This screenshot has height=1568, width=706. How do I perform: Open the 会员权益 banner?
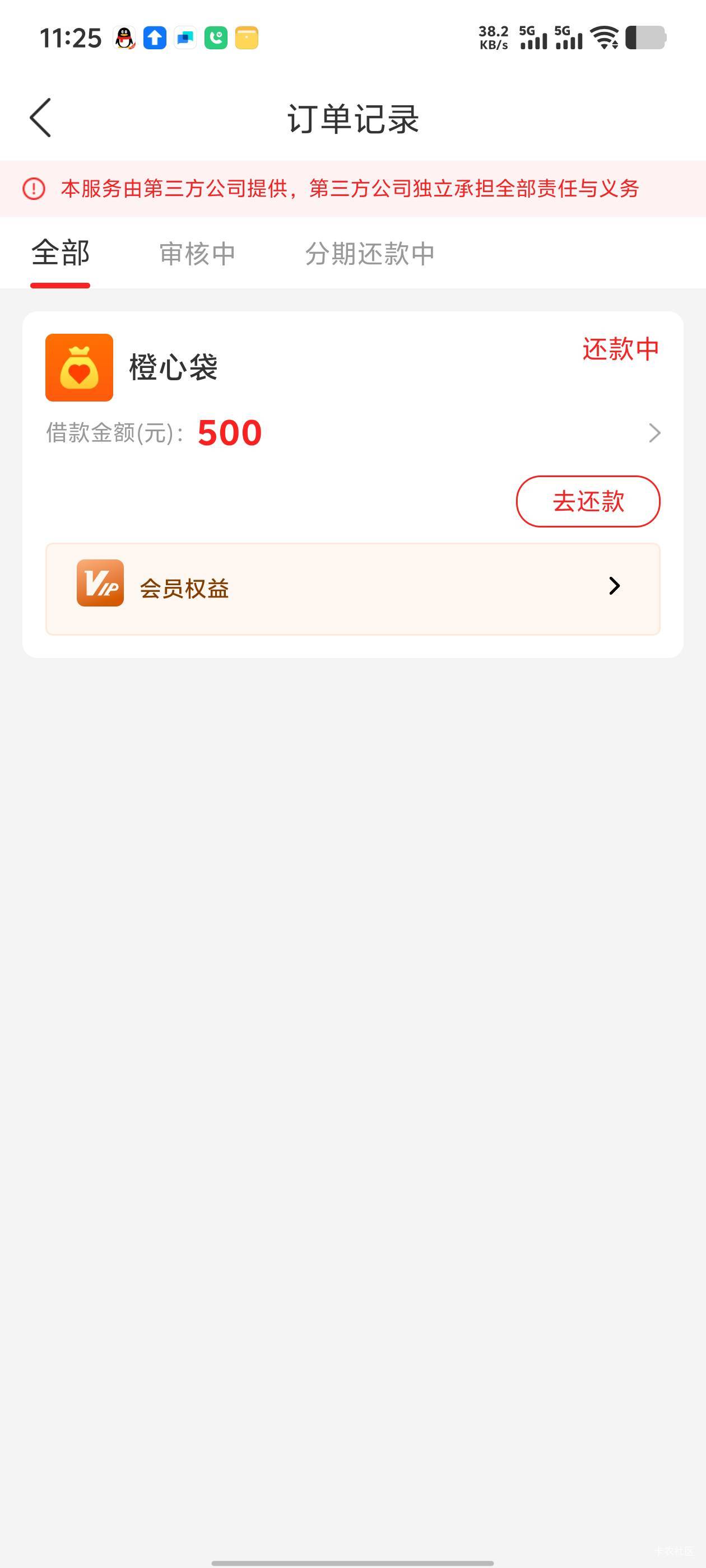[352, 588]
